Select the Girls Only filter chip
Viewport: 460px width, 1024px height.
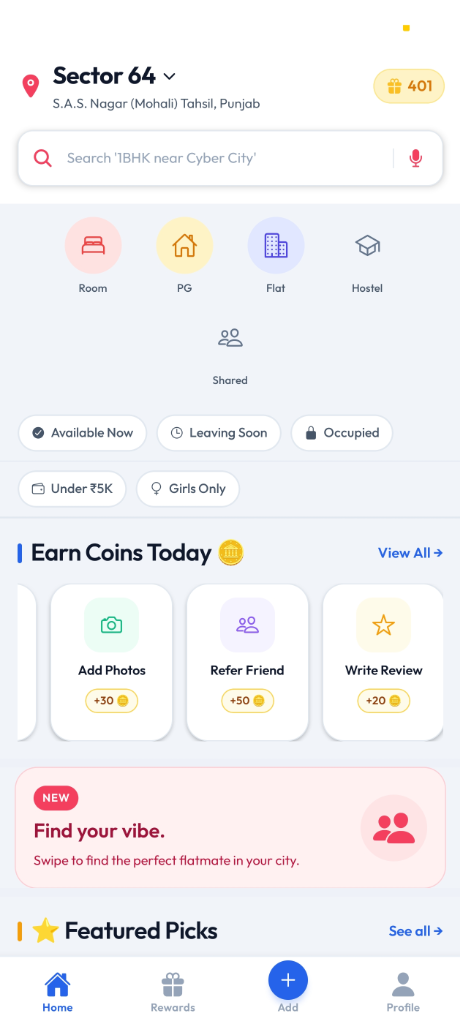tap(188, 488)
